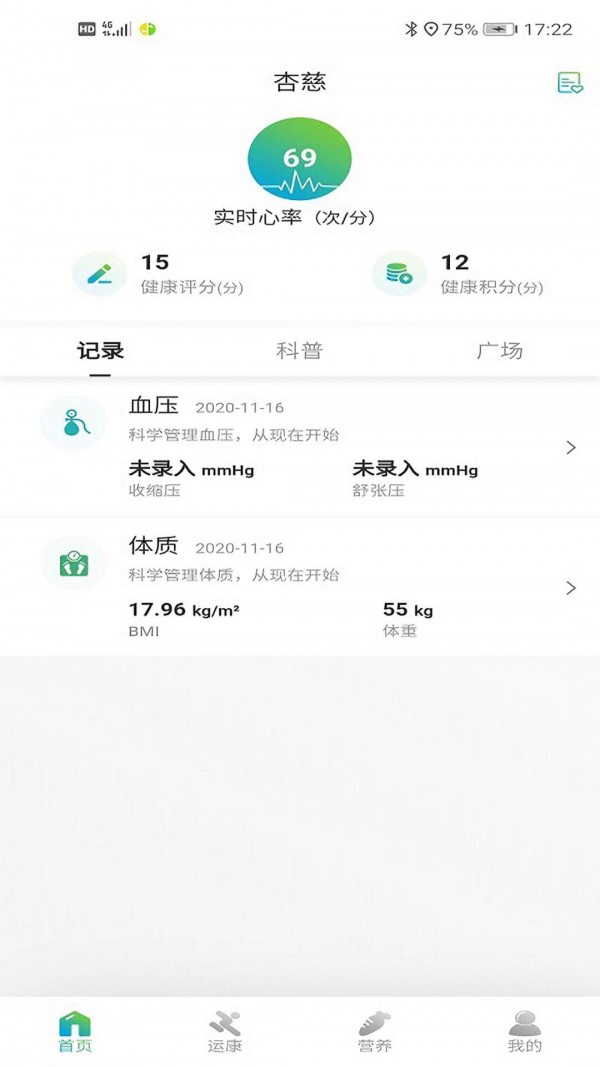Switch to the 广场 tab

(x=499, y=351)
